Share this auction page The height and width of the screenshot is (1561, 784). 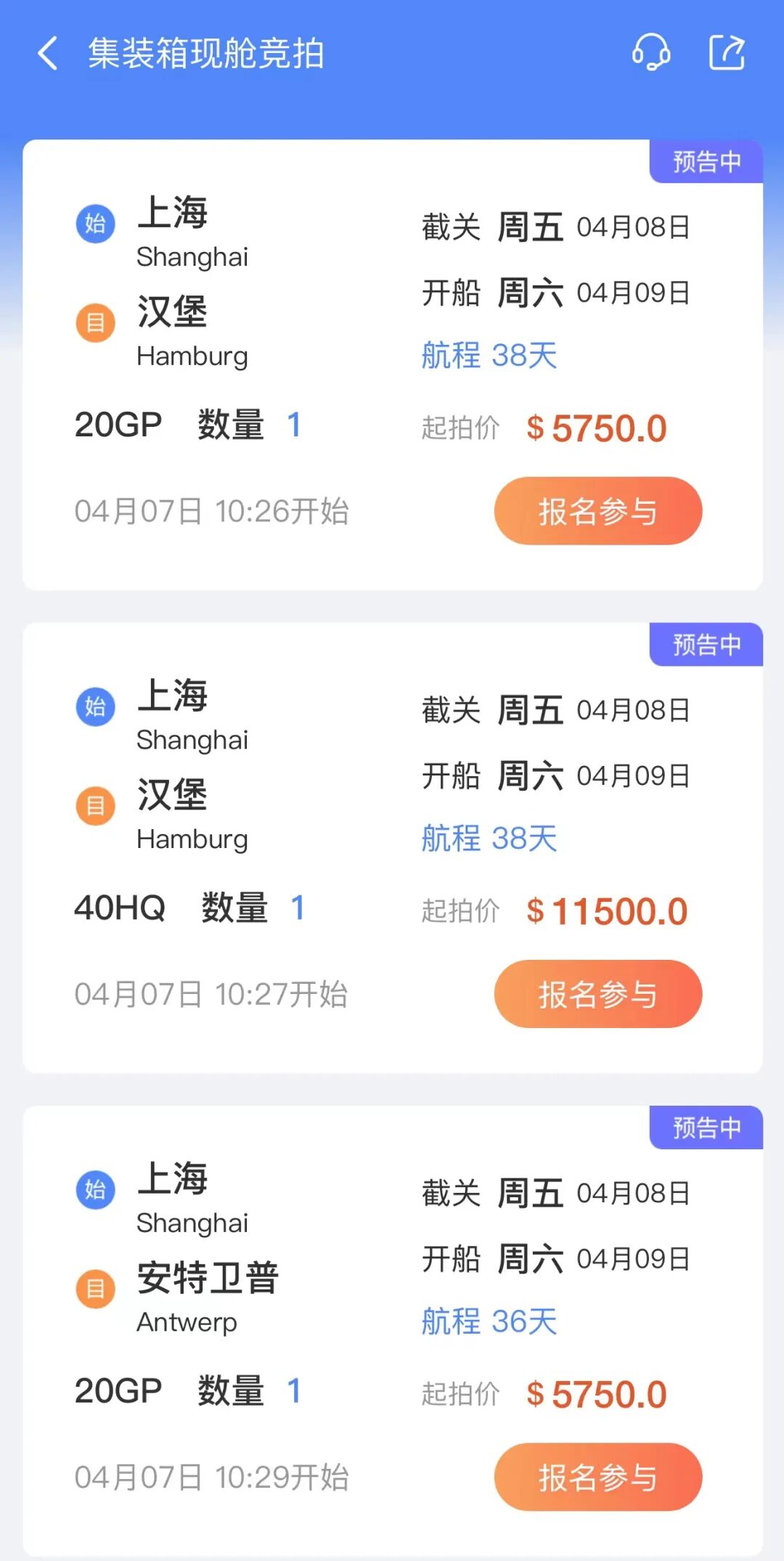click(x=727, y=53)
